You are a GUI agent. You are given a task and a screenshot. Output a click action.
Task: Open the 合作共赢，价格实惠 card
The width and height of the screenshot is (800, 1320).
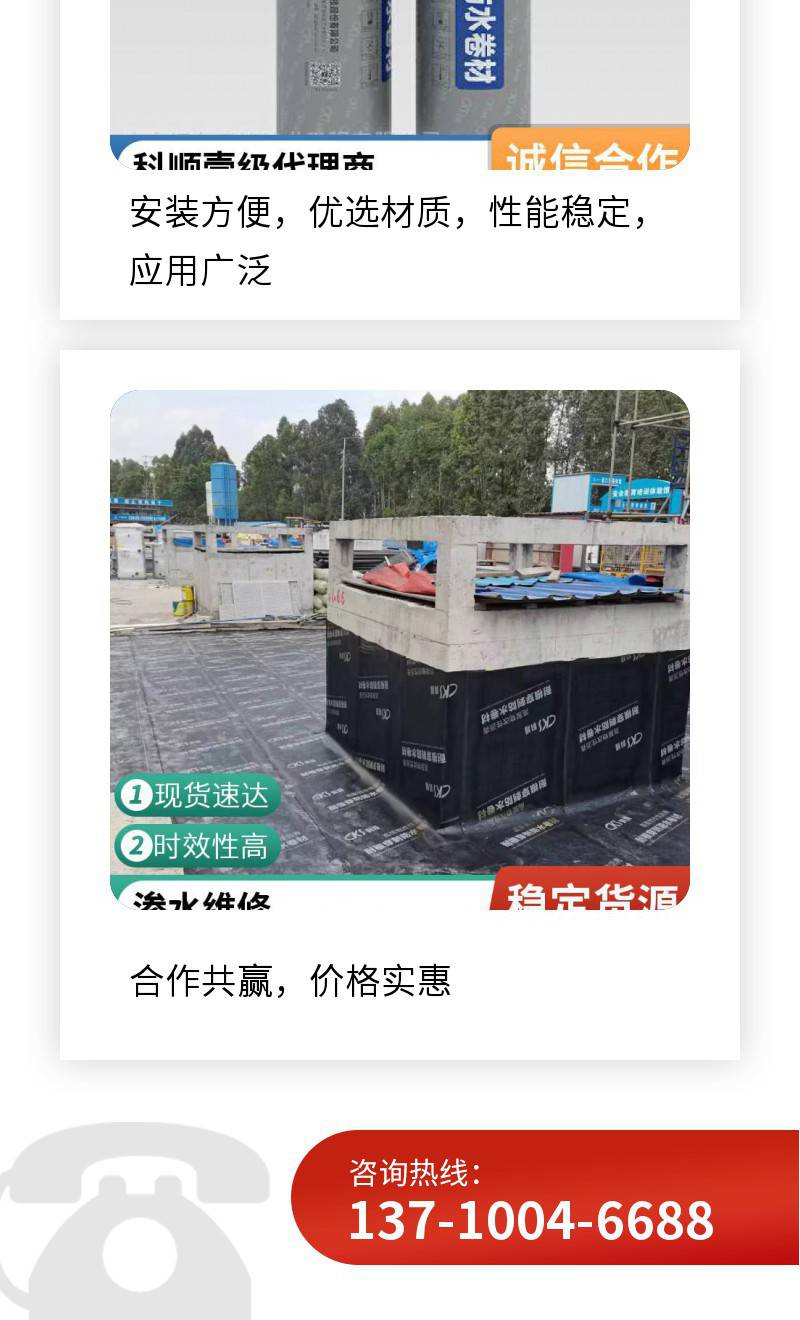(x=400, y=703)
